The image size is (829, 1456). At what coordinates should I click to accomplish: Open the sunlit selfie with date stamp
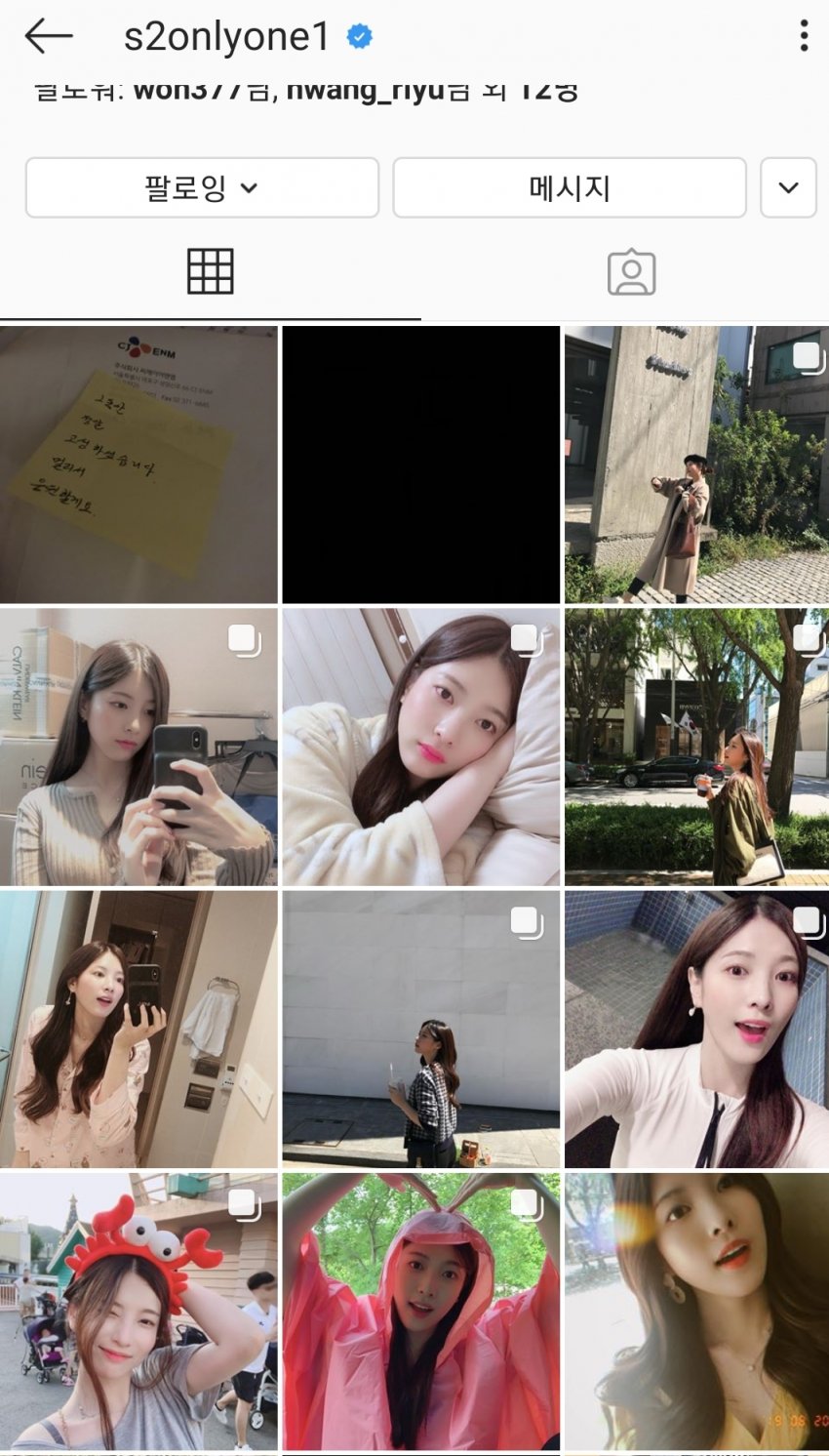pos(696,1312)
